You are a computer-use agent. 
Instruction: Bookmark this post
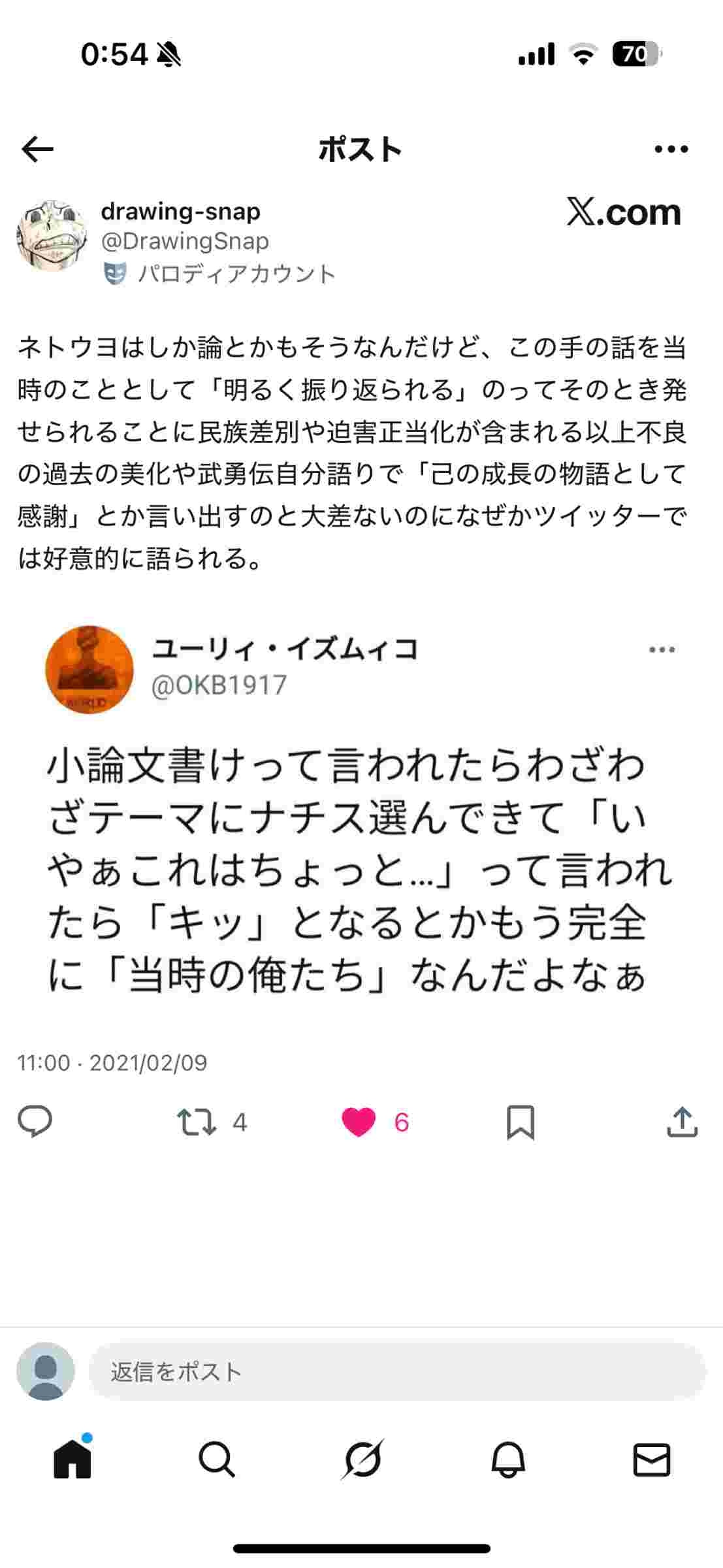[521, 1122]
